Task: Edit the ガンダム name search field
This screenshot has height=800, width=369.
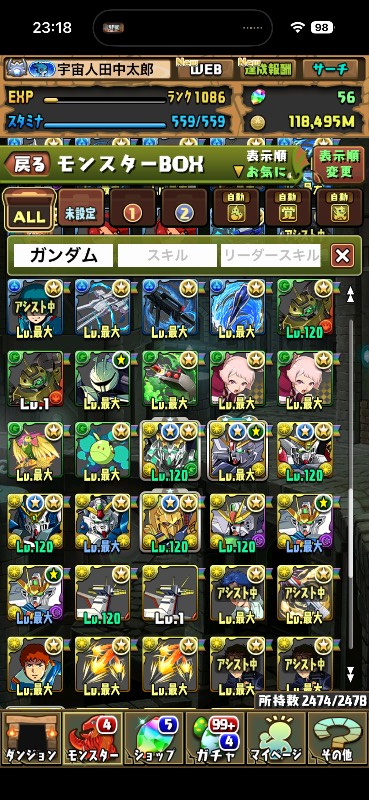Action: 63,256
